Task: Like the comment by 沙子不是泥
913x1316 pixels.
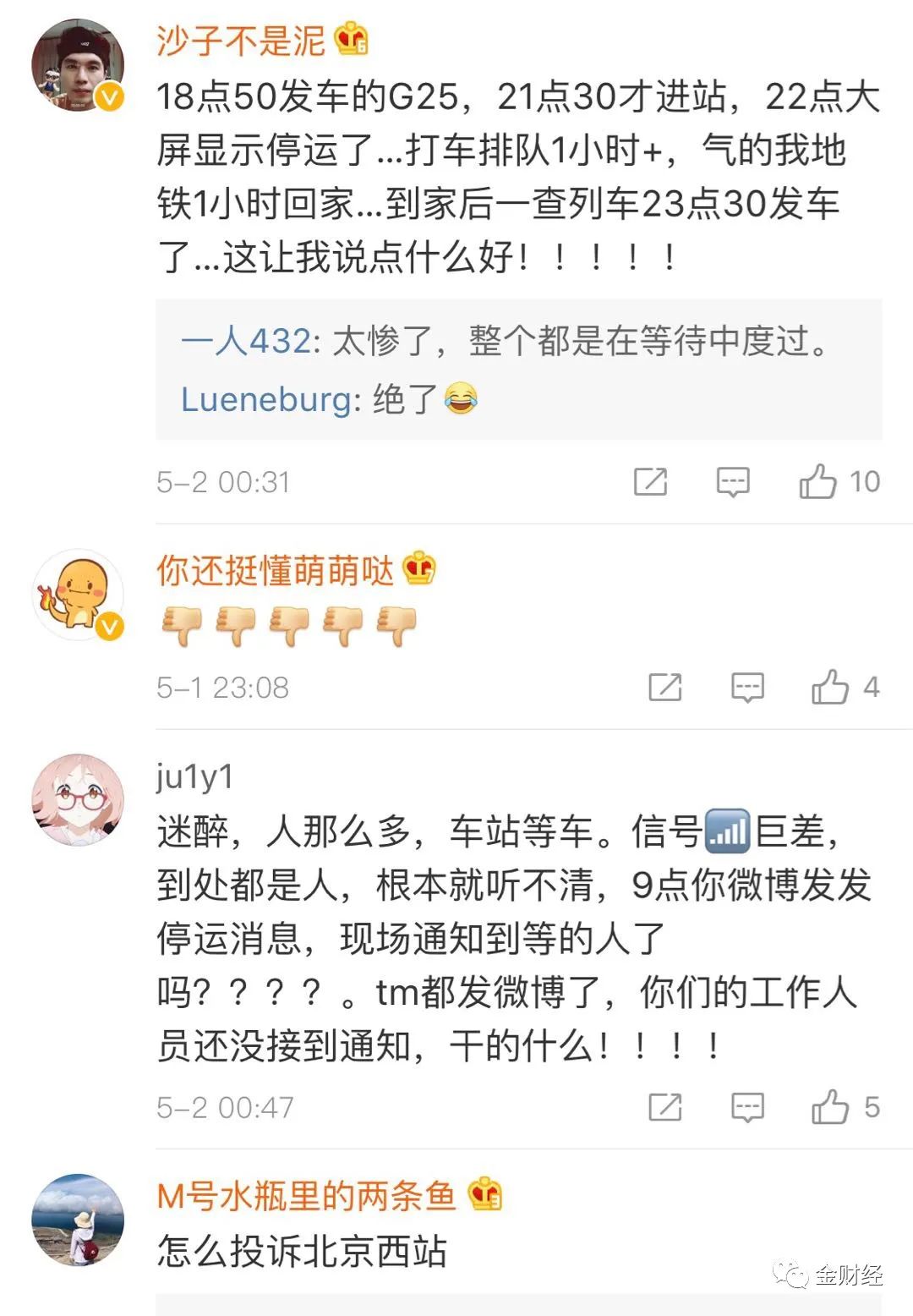Action: pos(817,482)
